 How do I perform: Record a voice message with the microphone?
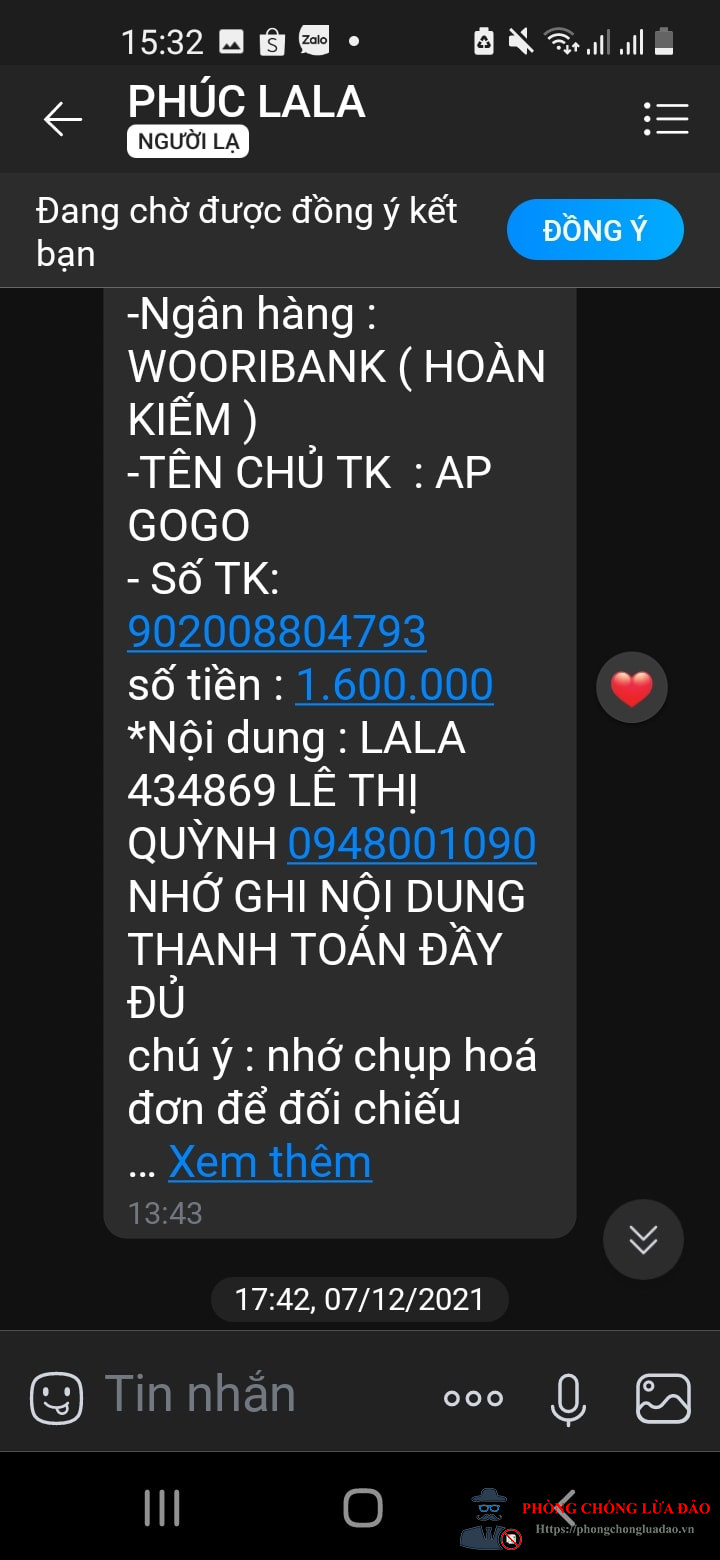tap(568, 1398)
